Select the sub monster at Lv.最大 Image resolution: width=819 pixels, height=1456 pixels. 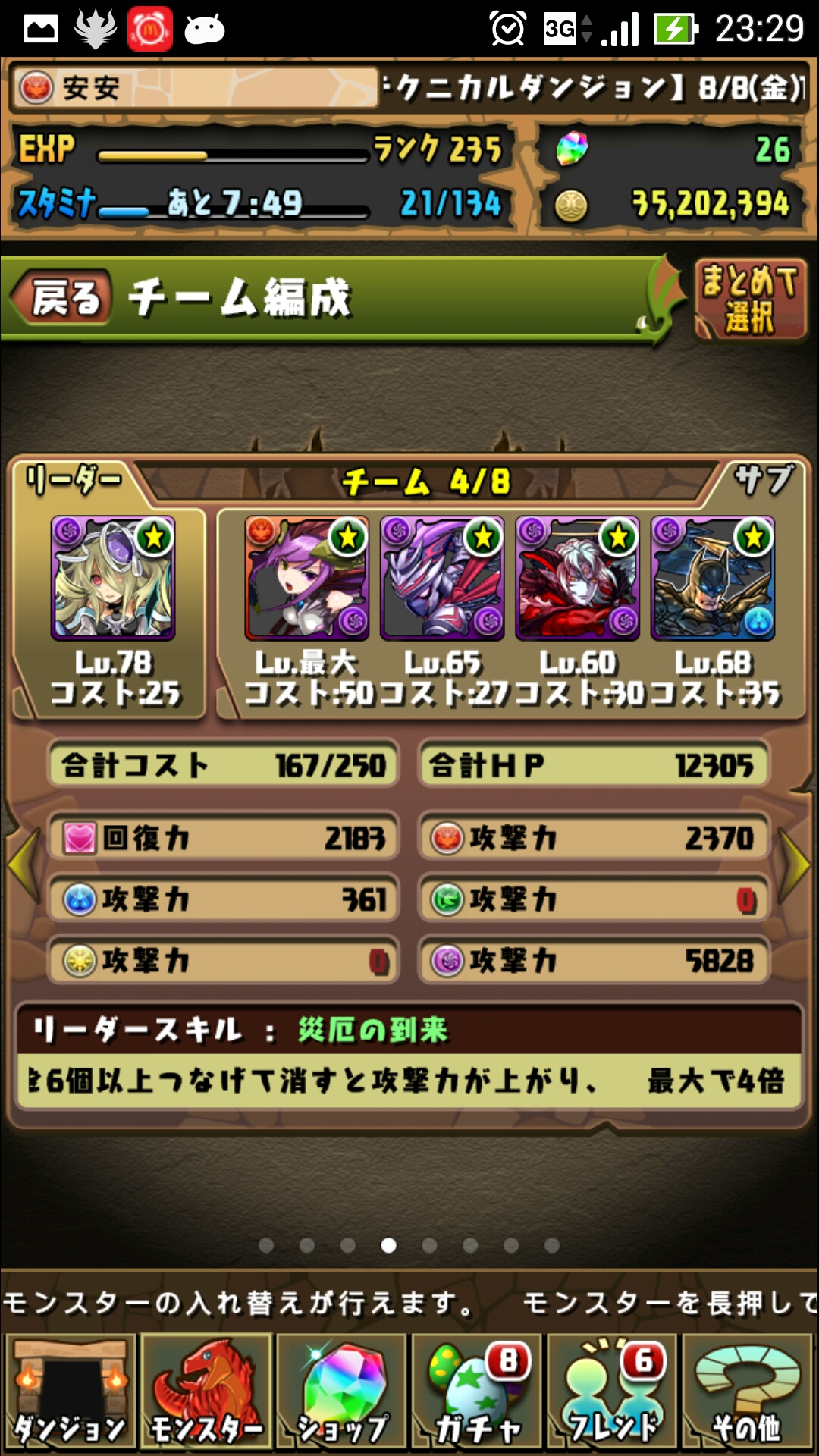306,578
